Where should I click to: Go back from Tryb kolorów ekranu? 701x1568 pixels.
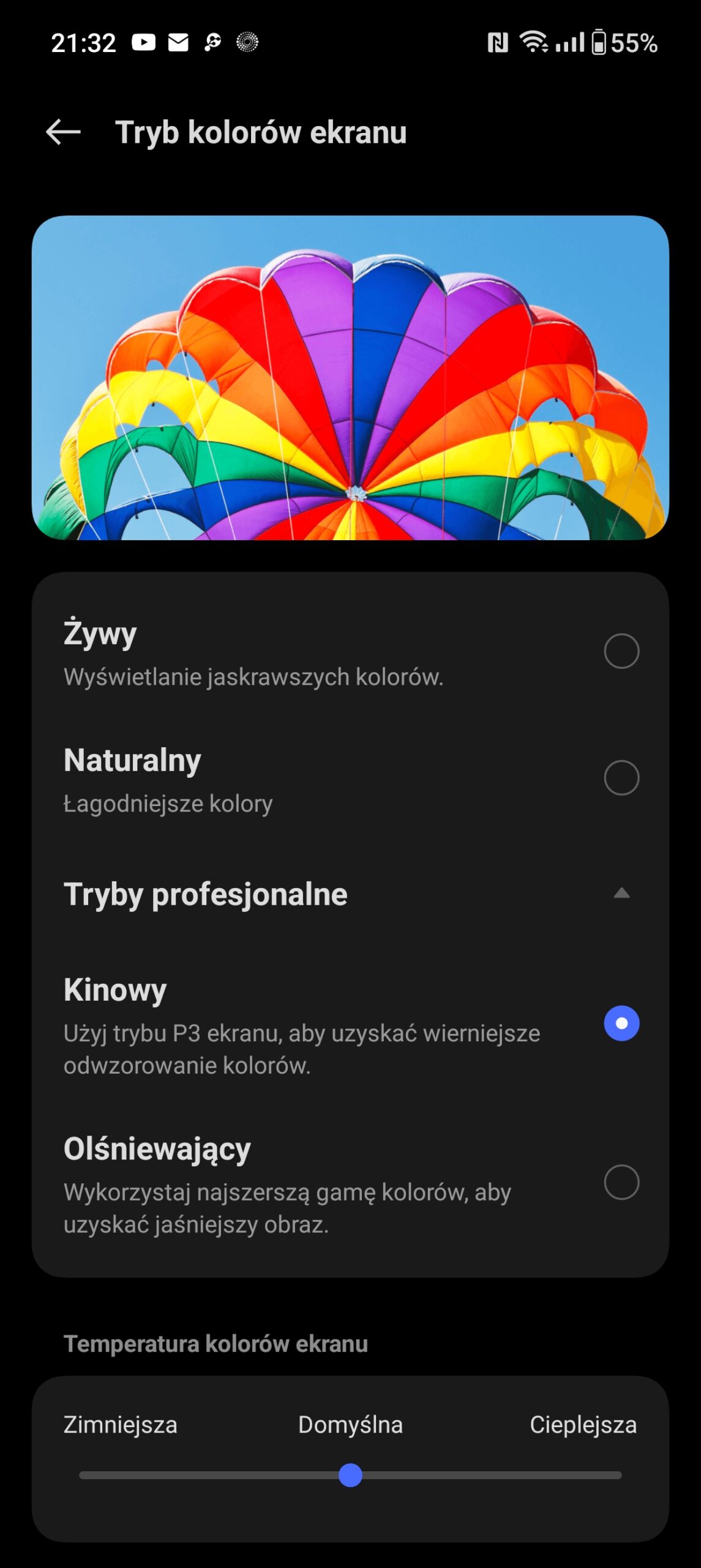click(64, 132)
